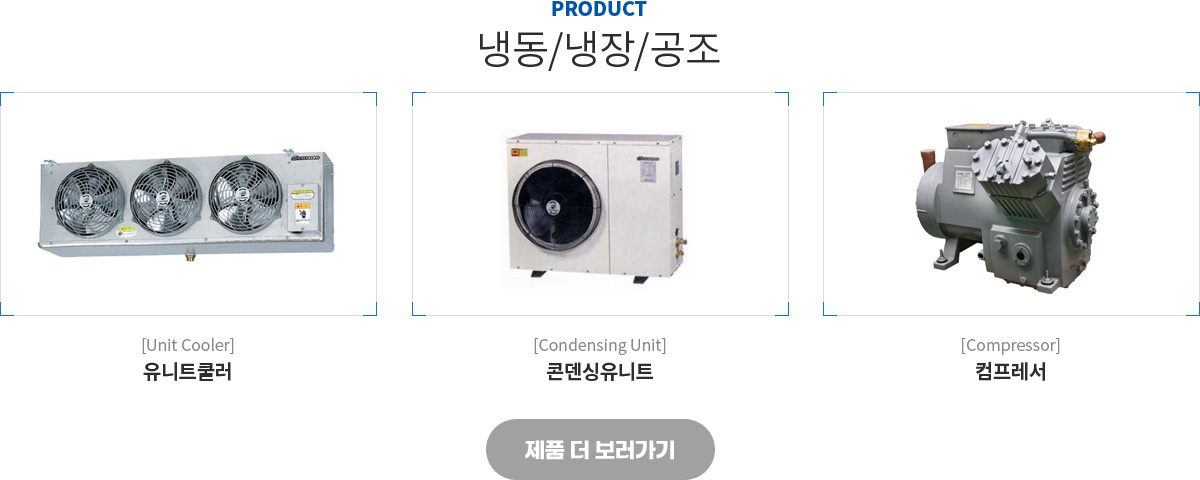
Task: Open the Compressor product card
Action: click(x=1011, y=204)
